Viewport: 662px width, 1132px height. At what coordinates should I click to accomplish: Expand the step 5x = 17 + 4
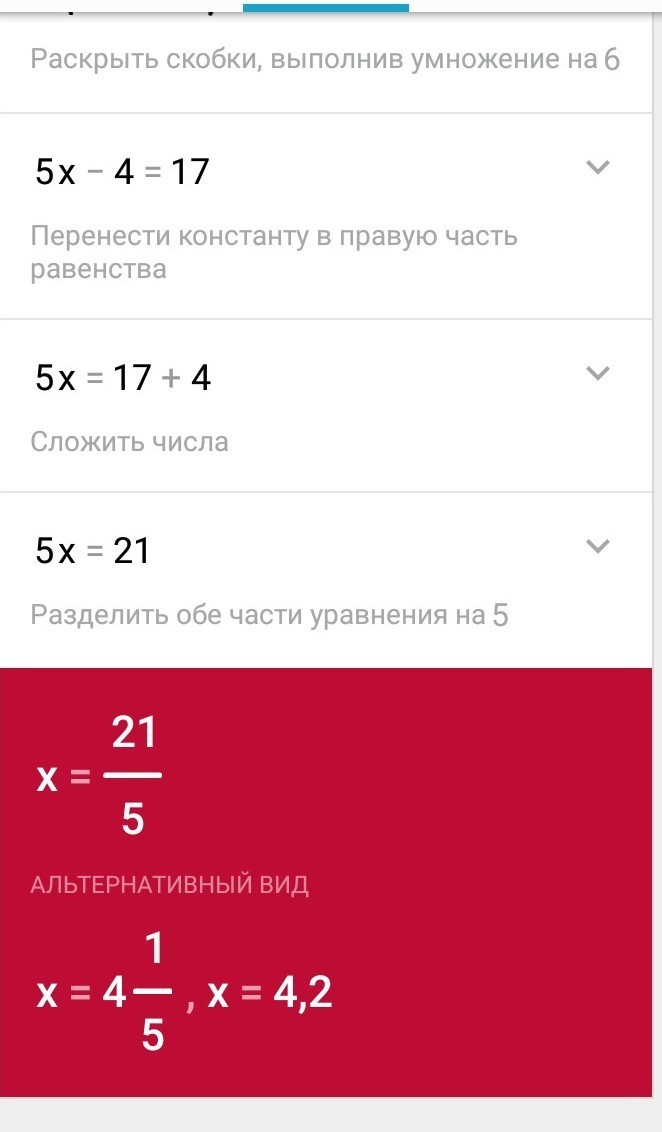click(597, 373)
